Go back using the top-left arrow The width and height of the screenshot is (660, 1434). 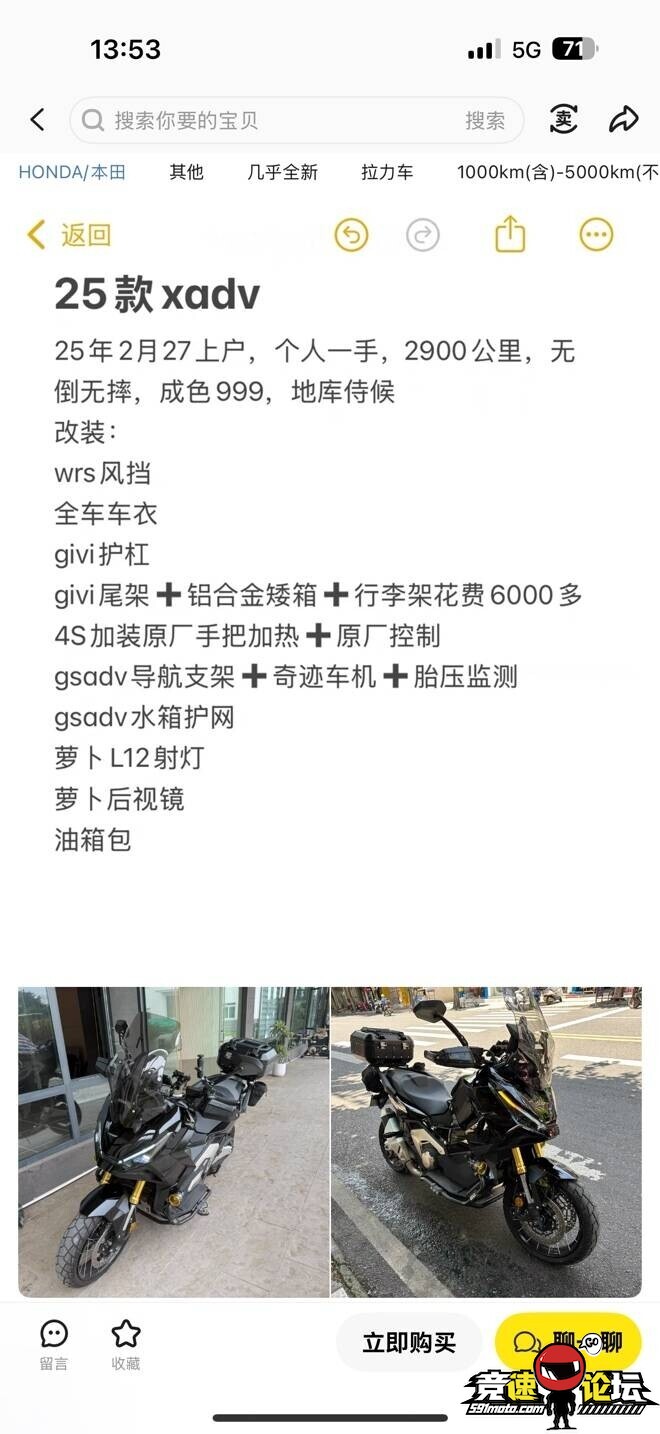pos(37,120)
